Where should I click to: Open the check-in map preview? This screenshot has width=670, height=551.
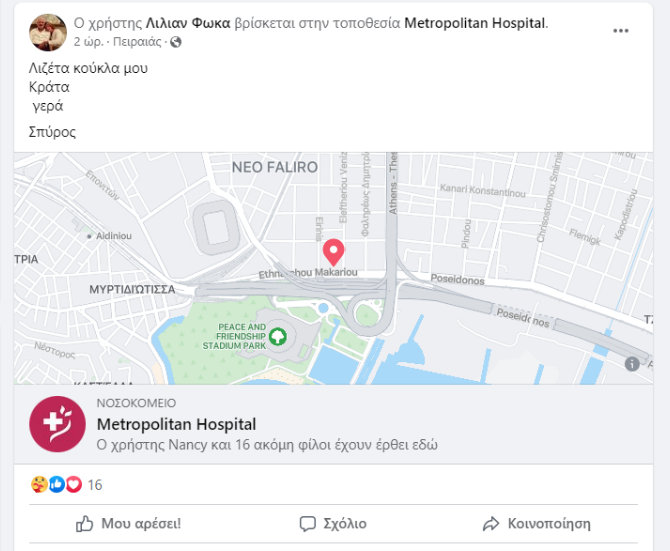(x=334, y=268)
